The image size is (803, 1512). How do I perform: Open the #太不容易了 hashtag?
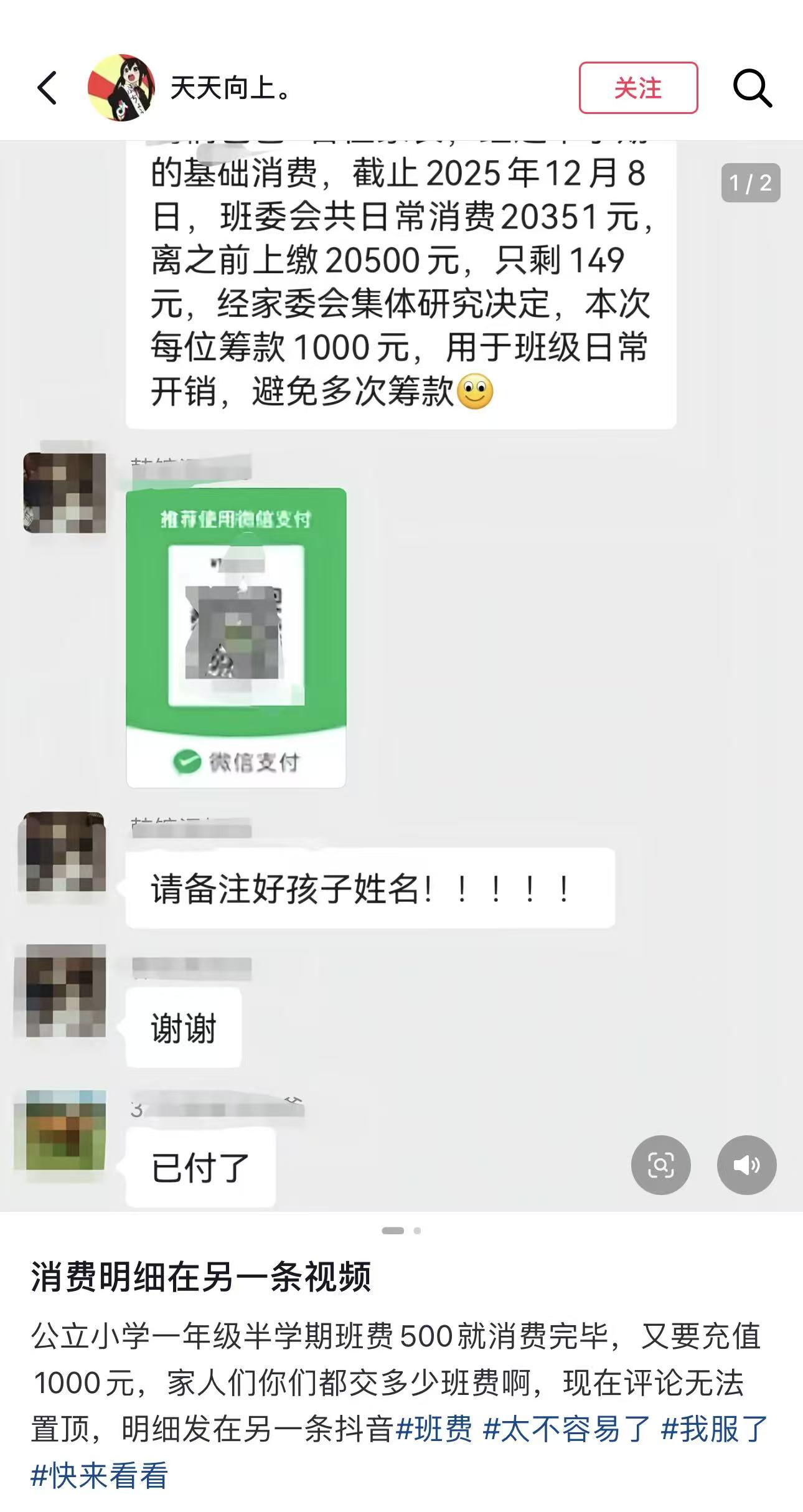coord(566,1429)
